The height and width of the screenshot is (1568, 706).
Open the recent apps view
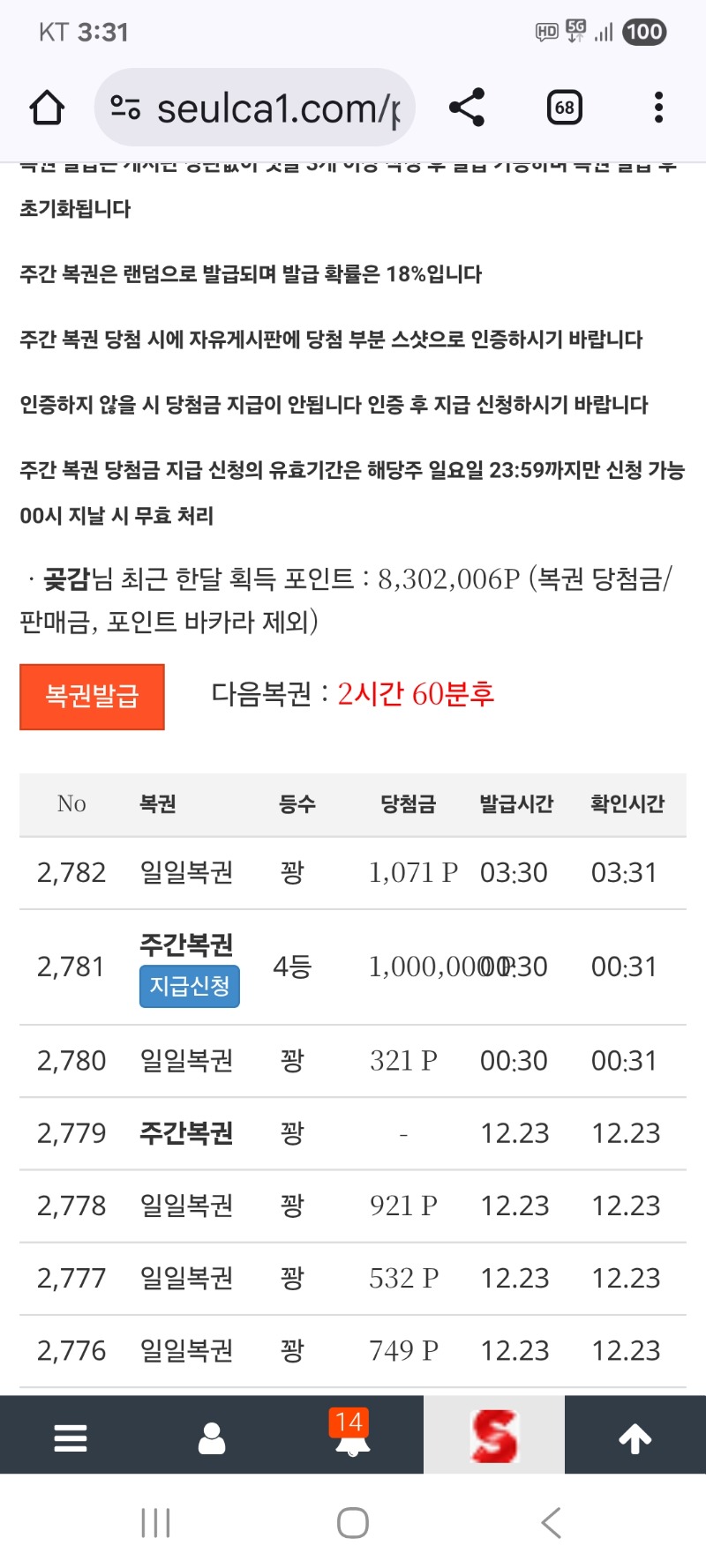[156, 1523]
